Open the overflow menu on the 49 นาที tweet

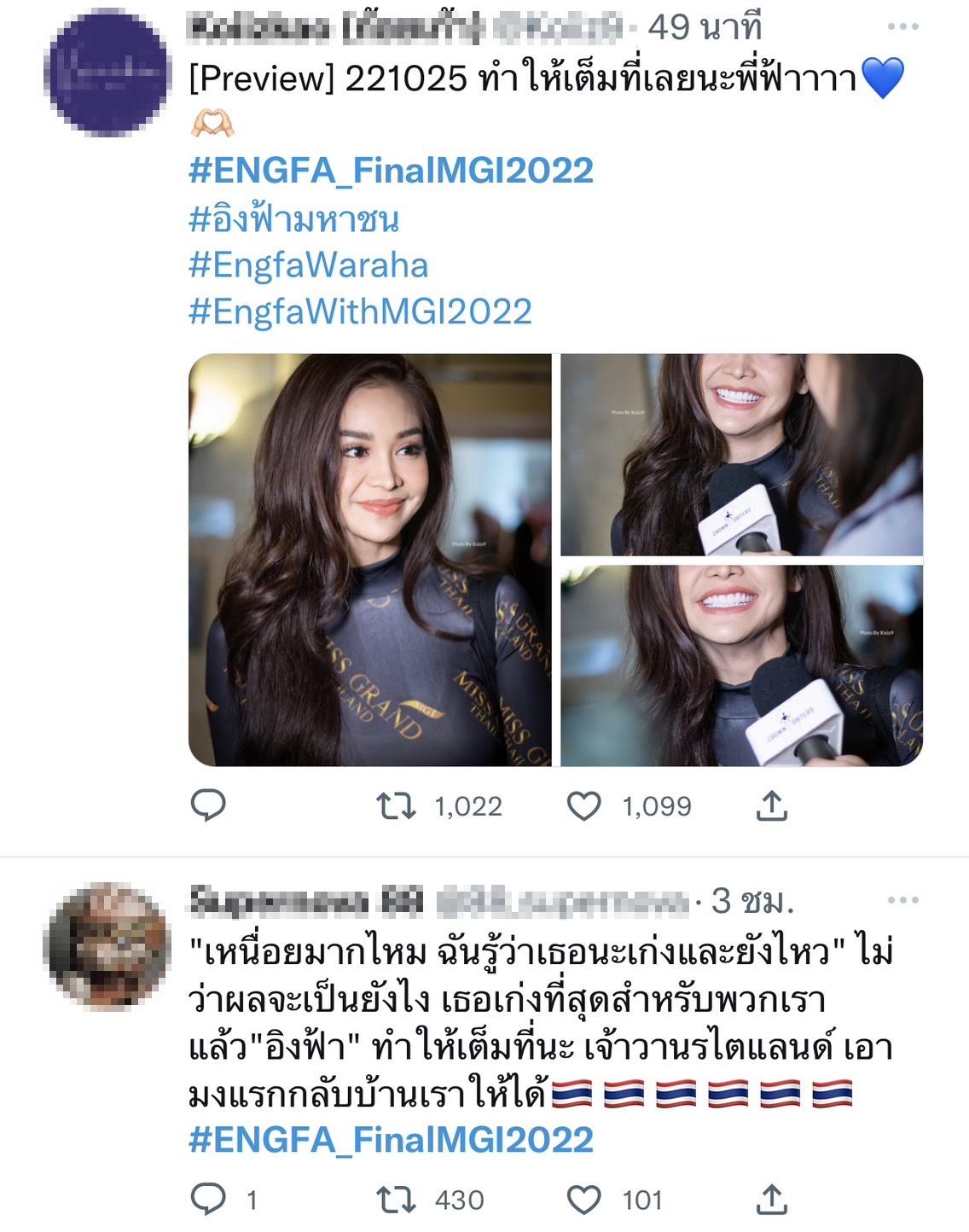coord(902,28)
